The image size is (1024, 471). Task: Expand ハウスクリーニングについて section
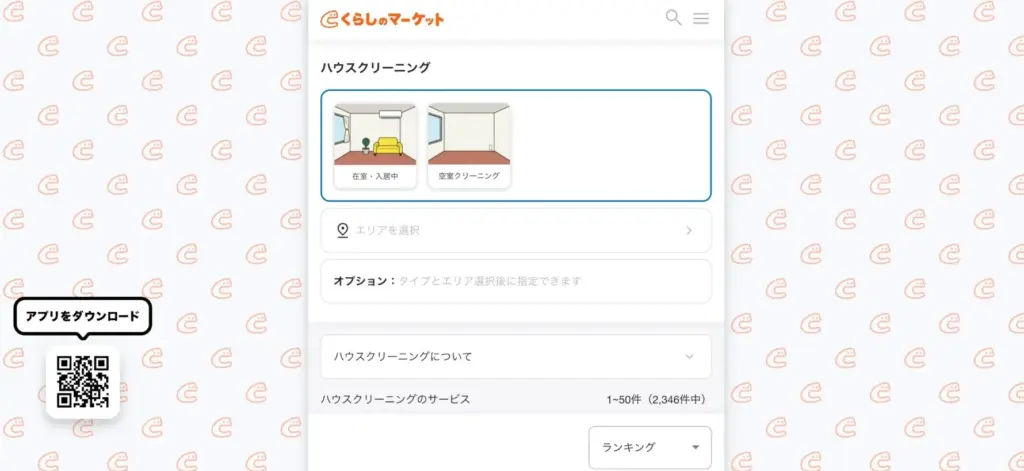click(x=516, y=356)
